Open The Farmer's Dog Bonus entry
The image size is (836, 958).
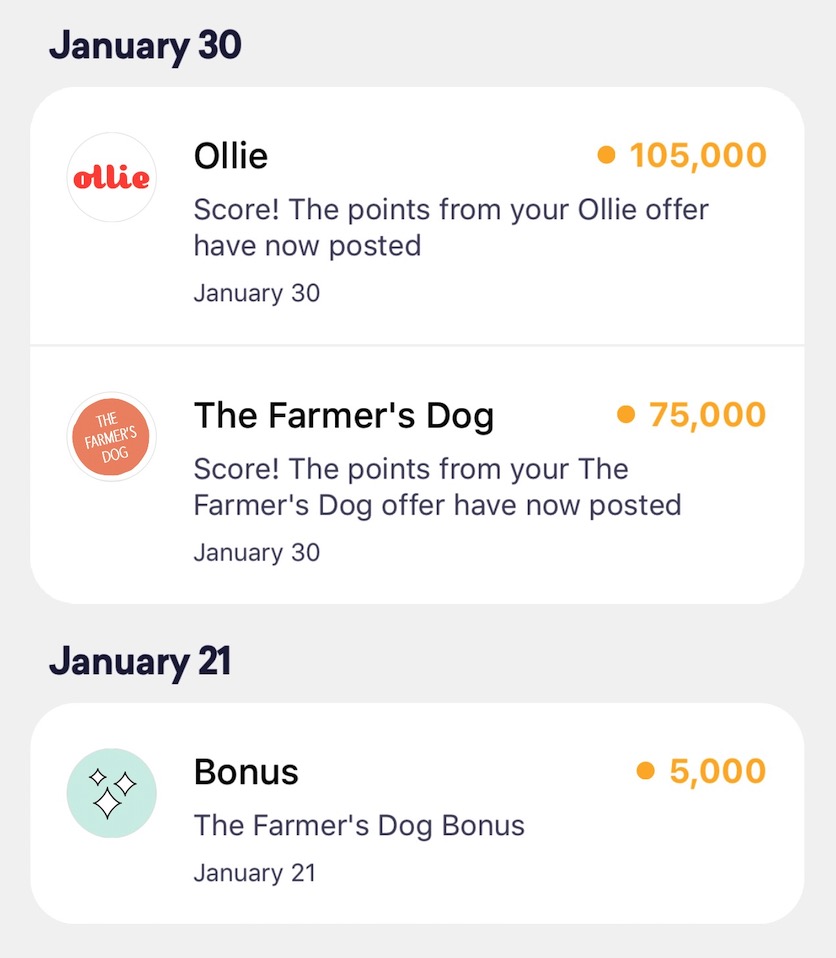[x=418, y=815]
